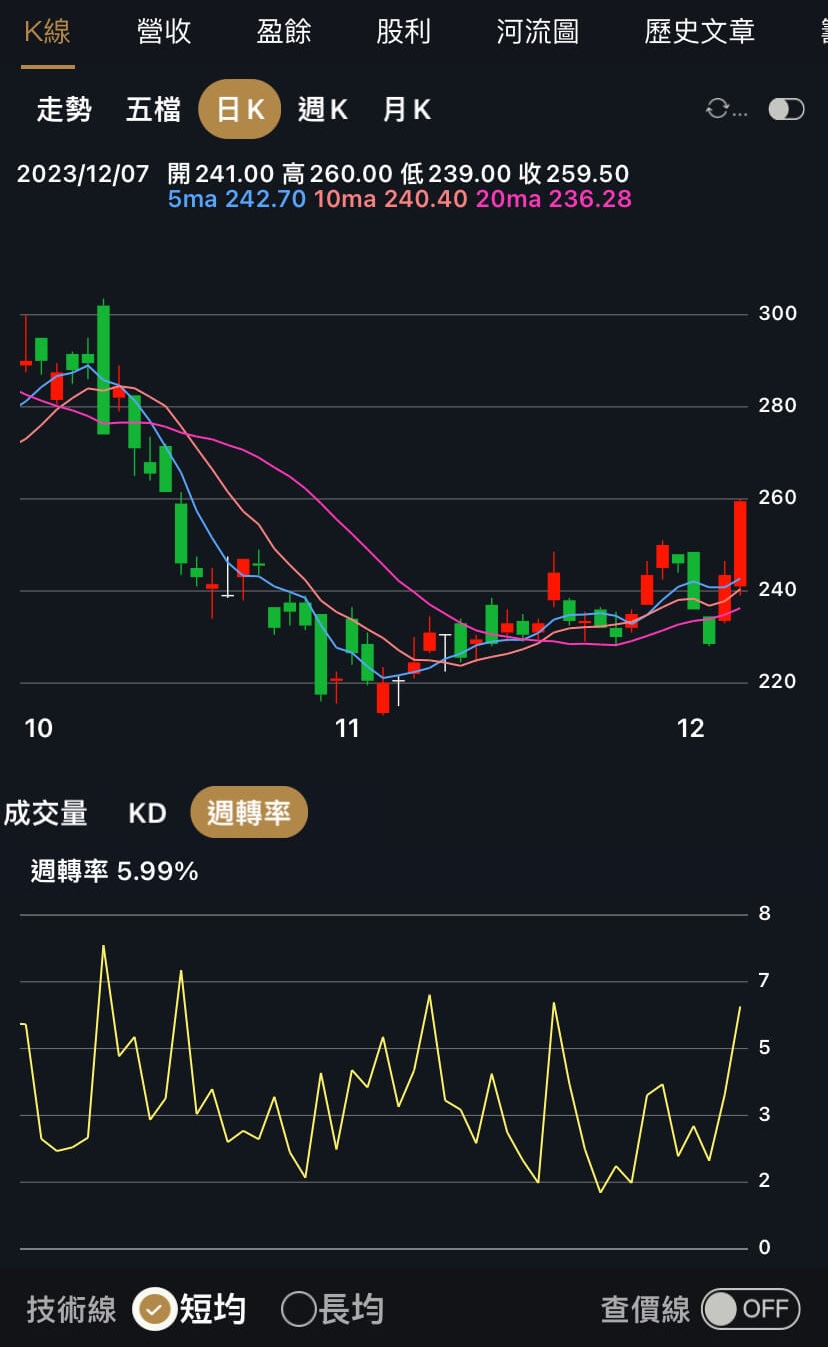Viewport: 828px width, 1347px height.
Task: Select the 週轉率 turnover indicator
Action: [249, 813]
